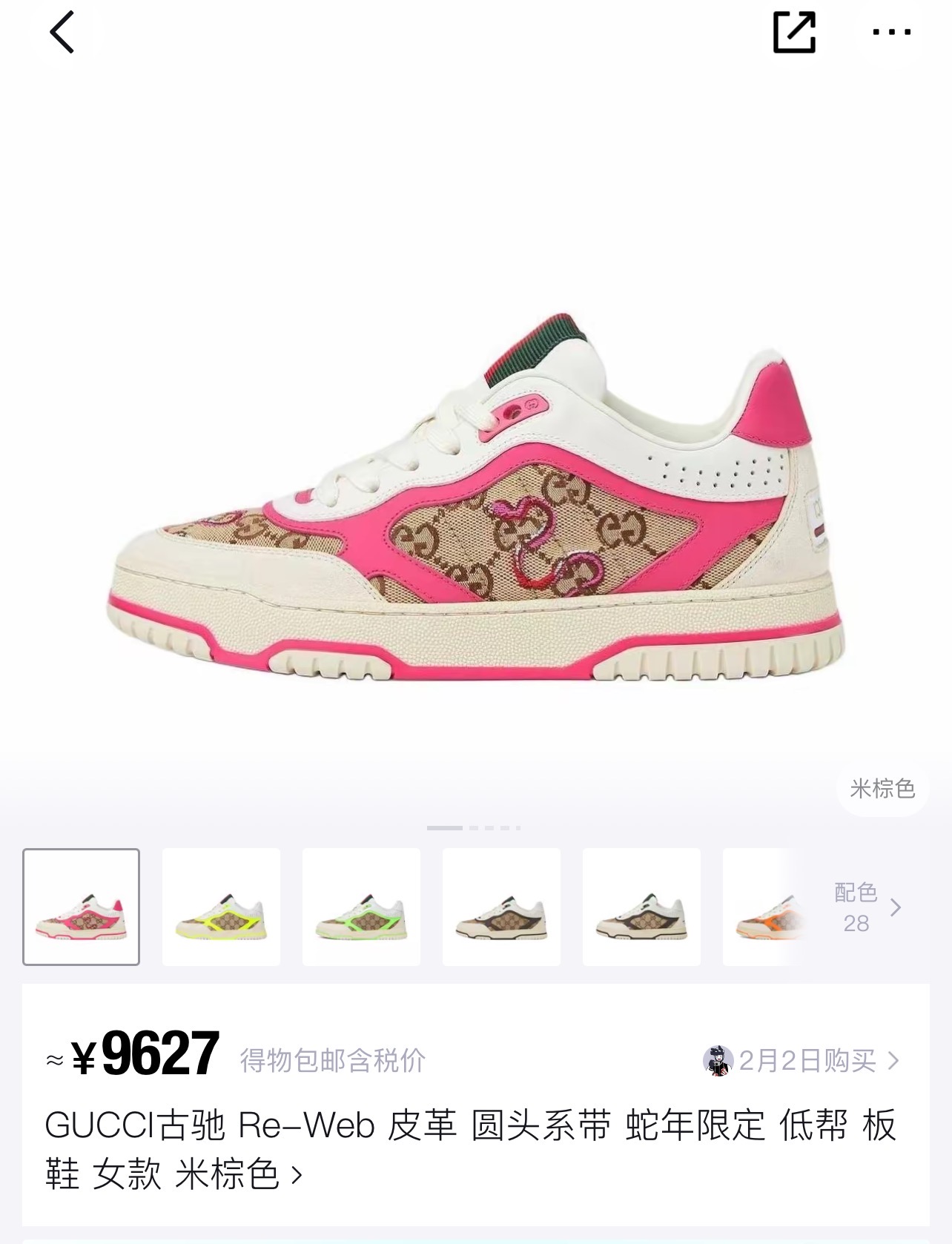952x1244 pixels.
Task: Choose the neon green colorway thumbnail
Action: (361, 907)
